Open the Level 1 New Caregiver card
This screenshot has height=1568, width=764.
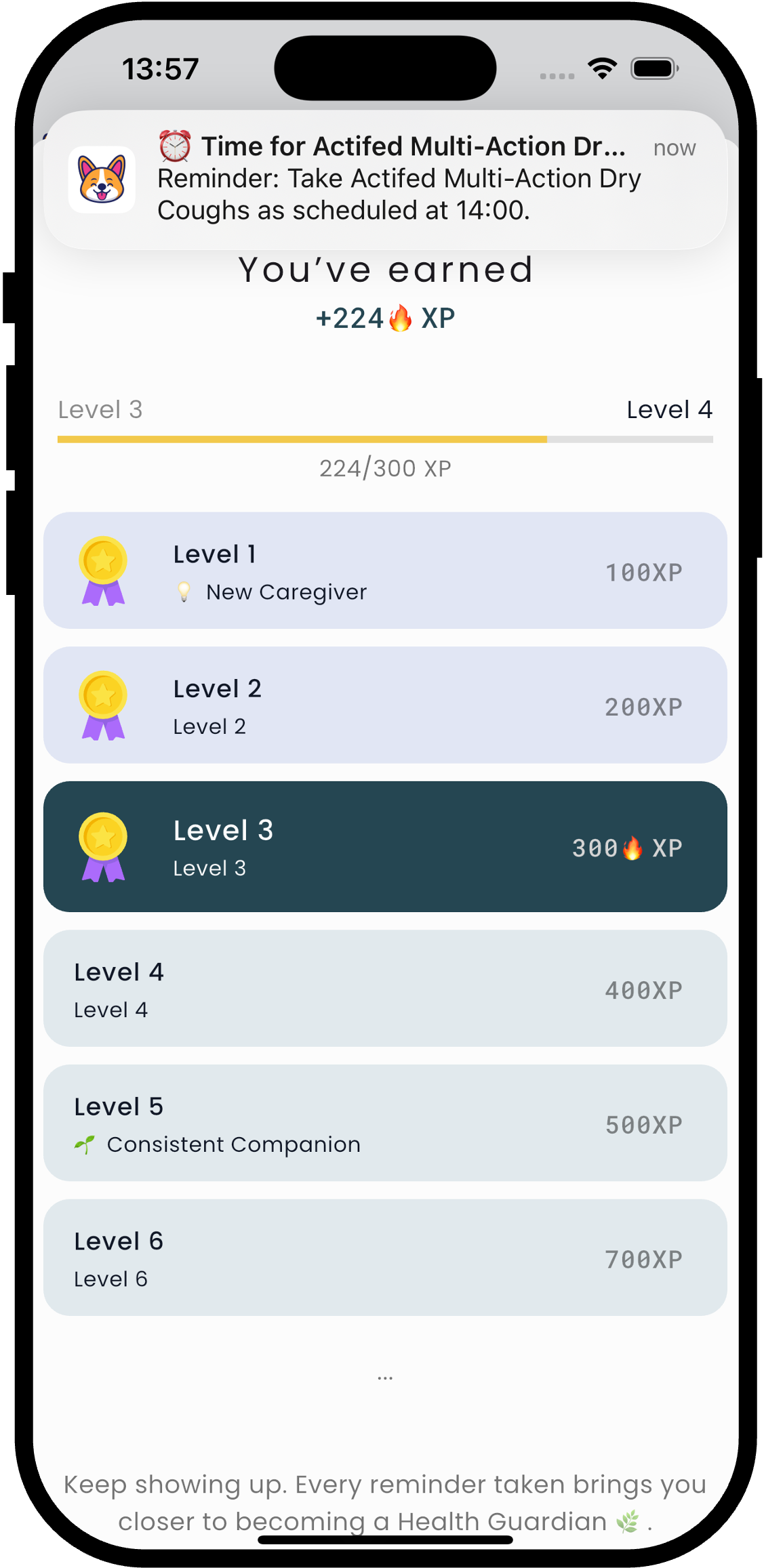385,571
